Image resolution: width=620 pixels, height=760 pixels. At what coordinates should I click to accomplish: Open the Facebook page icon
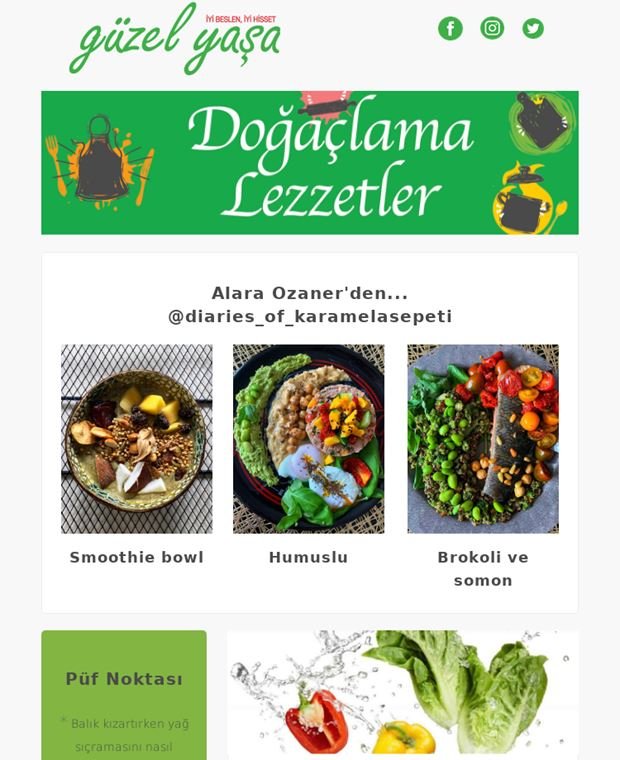(x=450, y=28)
